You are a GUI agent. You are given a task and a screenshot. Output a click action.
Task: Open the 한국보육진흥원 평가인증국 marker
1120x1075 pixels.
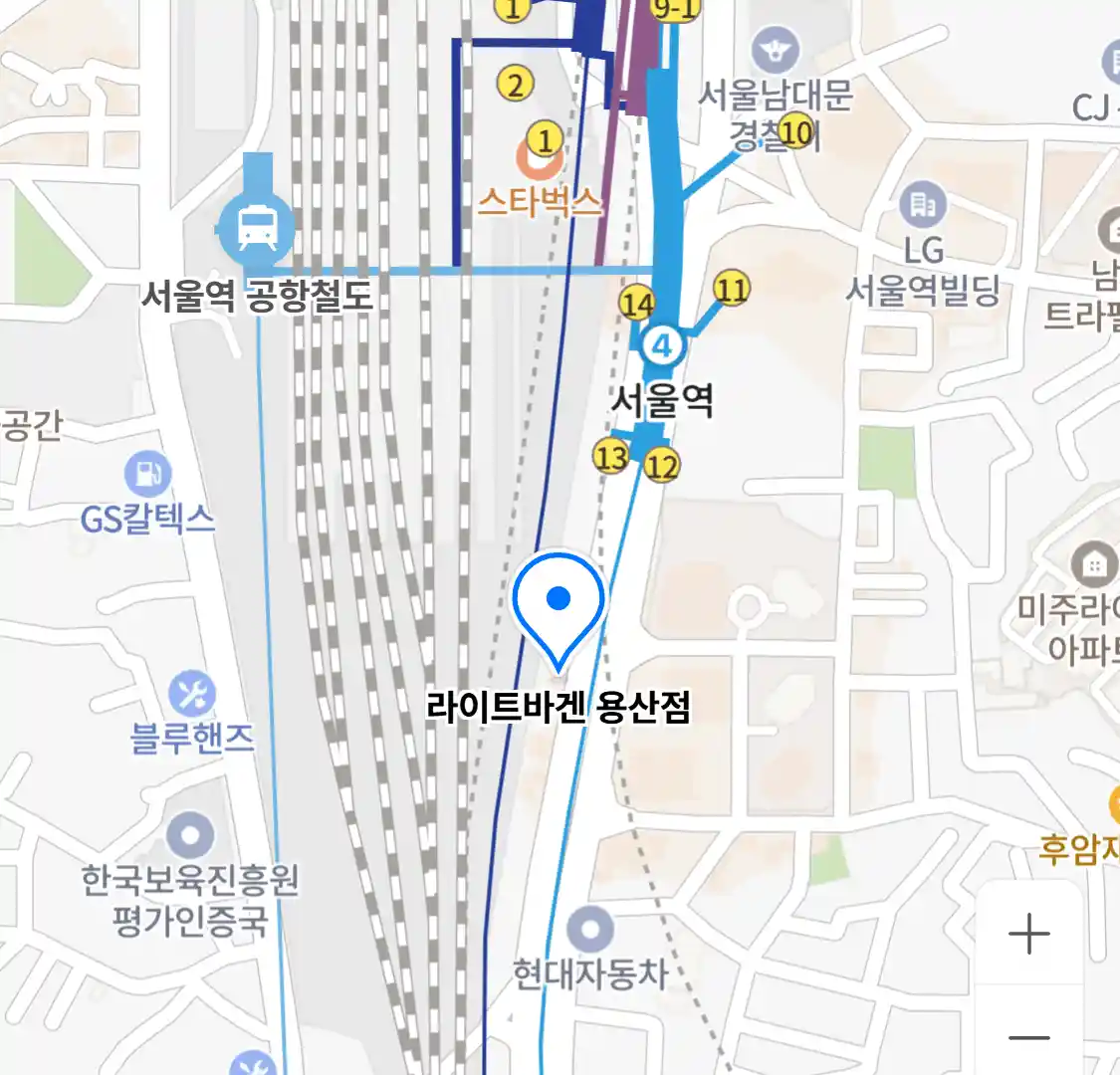190,836
